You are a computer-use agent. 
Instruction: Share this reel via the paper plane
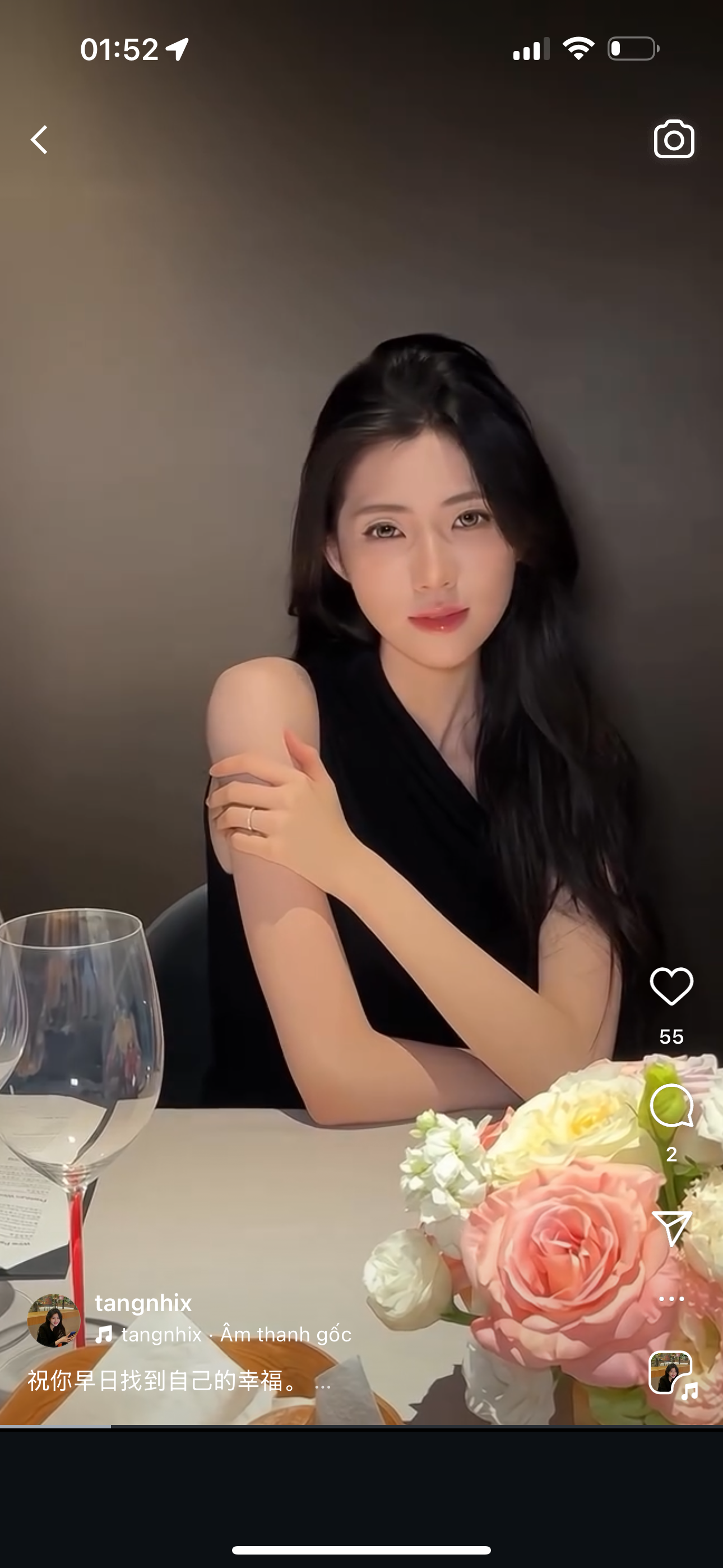(671, 1228)
